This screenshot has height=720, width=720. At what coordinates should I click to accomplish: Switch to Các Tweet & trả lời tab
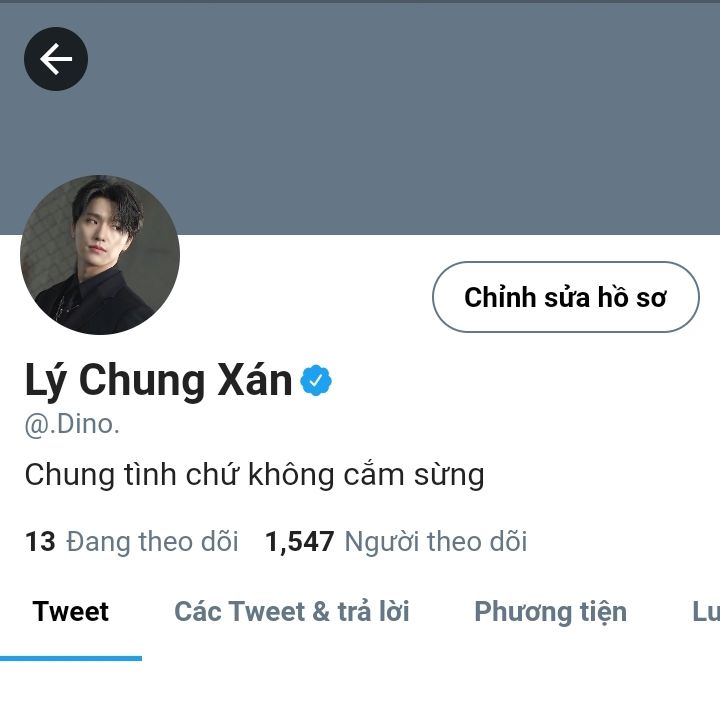coord(292,612)
